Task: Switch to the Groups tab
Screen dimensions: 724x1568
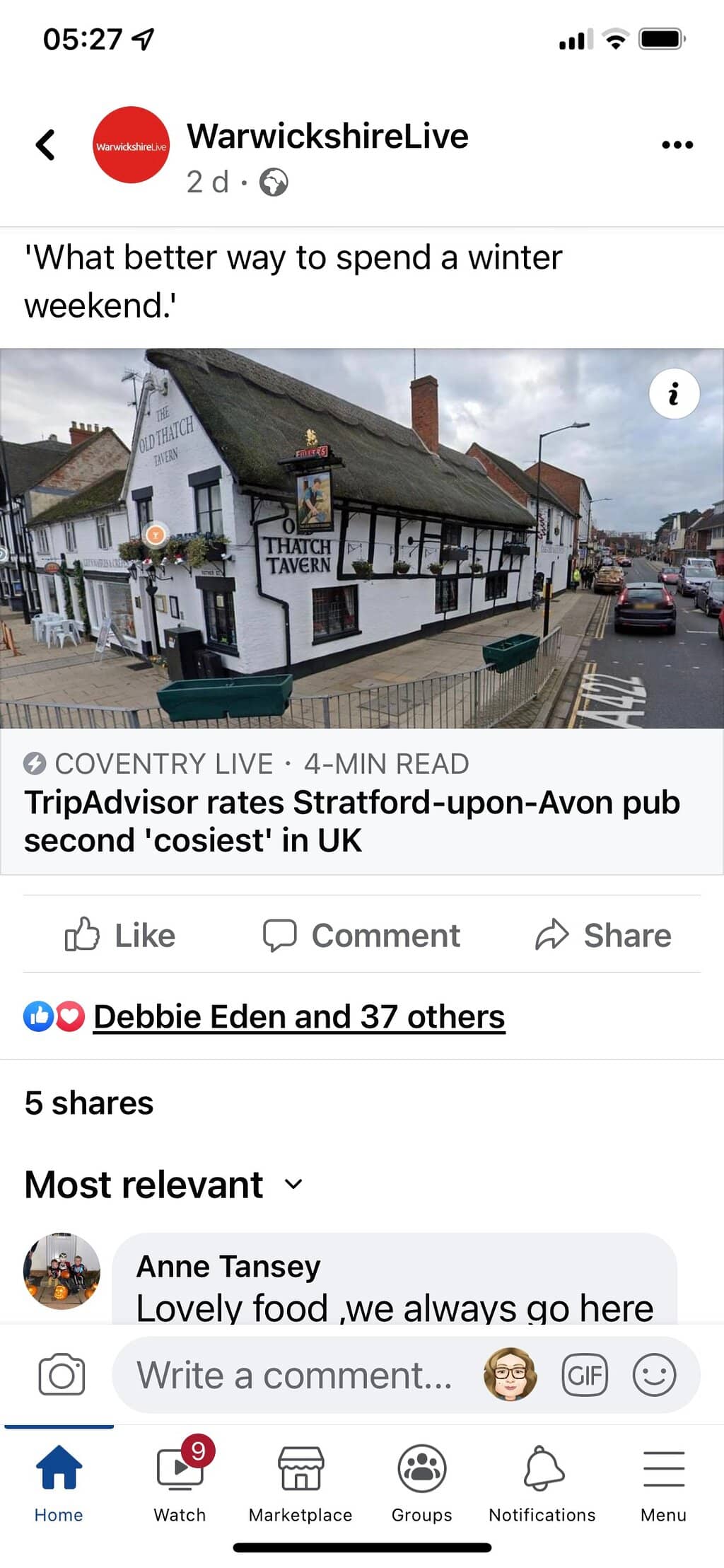Action: (x=421, y=1480)
